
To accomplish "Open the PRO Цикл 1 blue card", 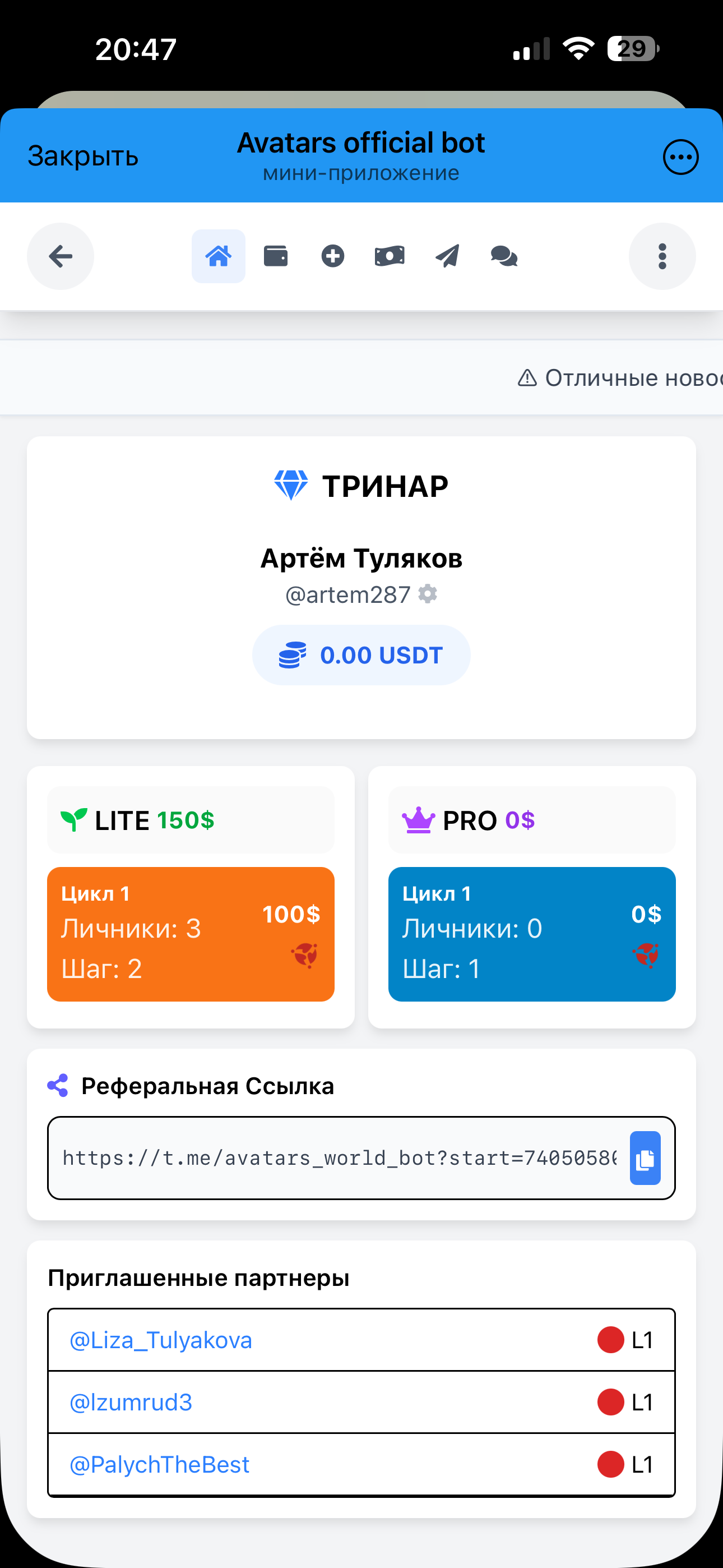I will click(531, 934).
